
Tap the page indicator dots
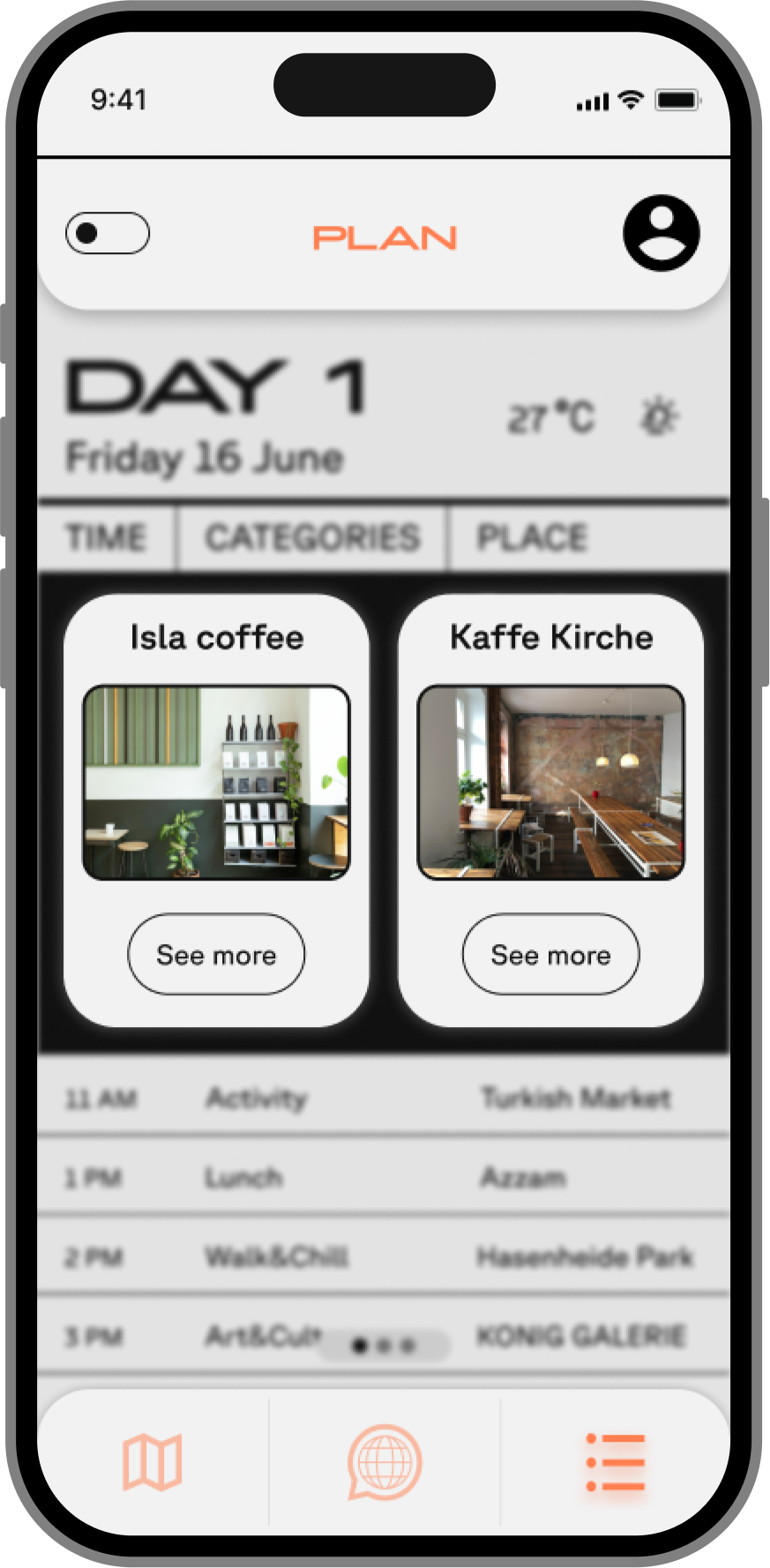(384, 1346)
